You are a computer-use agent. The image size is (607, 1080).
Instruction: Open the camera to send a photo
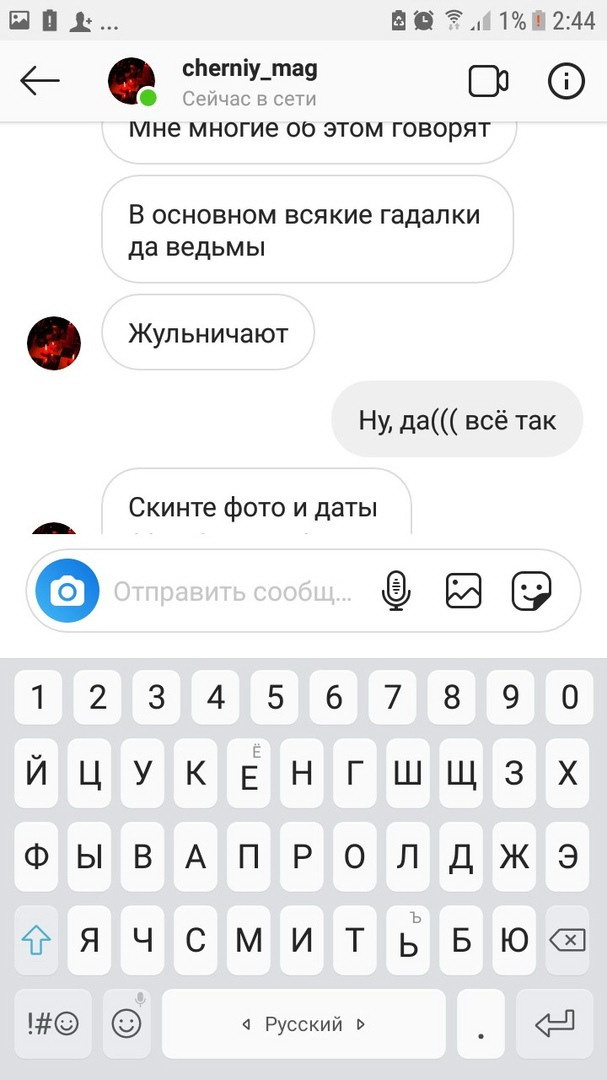pyautogui.click(x=67, y=592)
